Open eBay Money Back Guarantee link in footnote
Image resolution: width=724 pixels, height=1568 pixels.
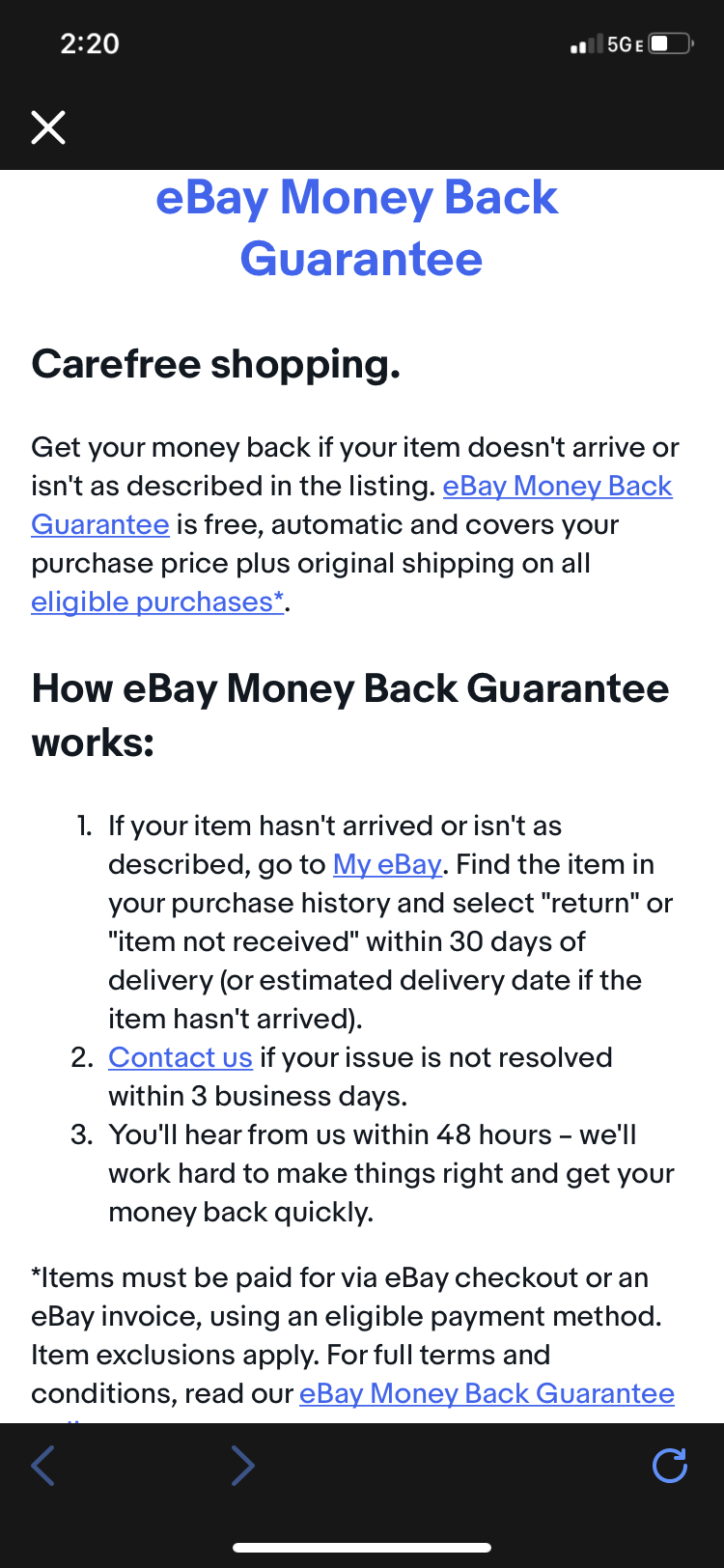(487, 1394)
